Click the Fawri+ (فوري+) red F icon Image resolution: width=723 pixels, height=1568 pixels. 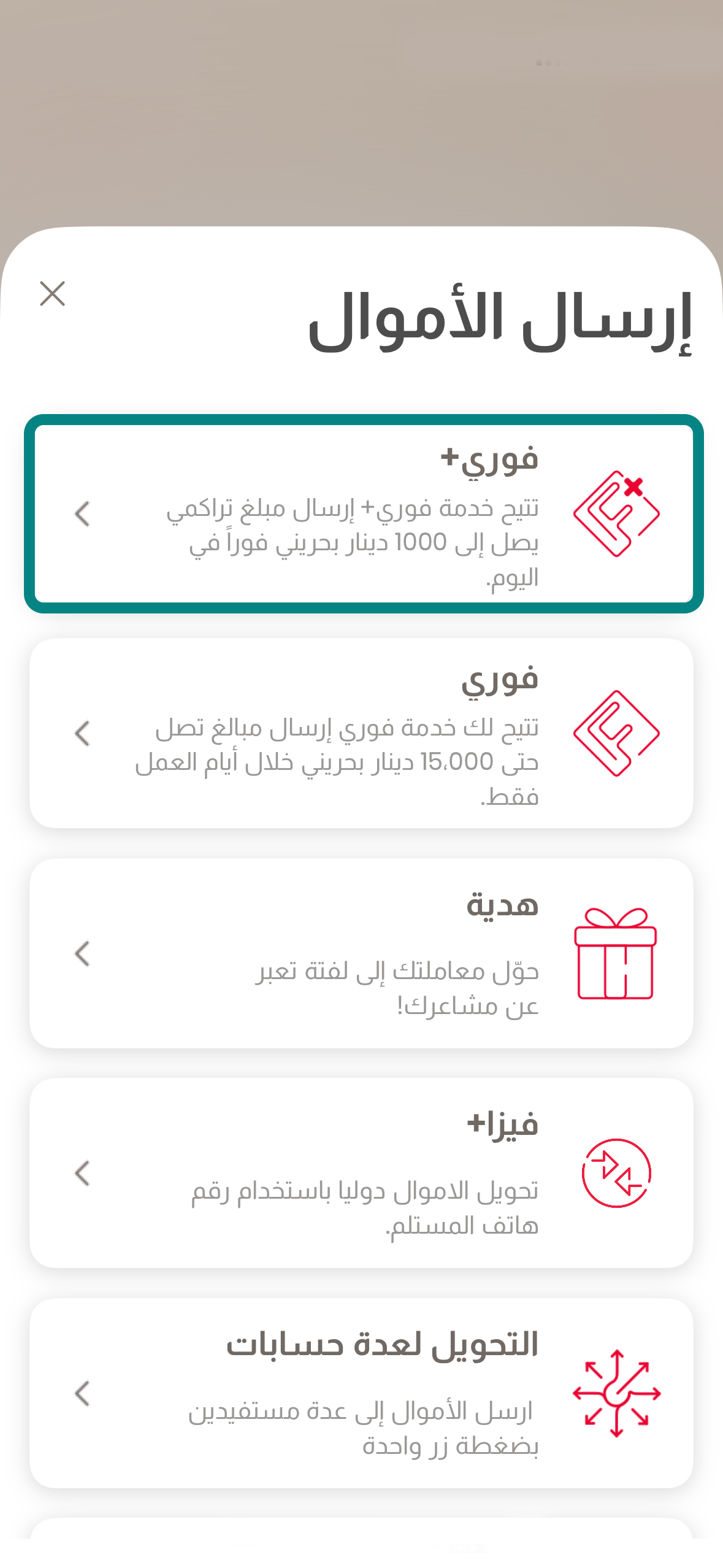(x=616, y=514)
